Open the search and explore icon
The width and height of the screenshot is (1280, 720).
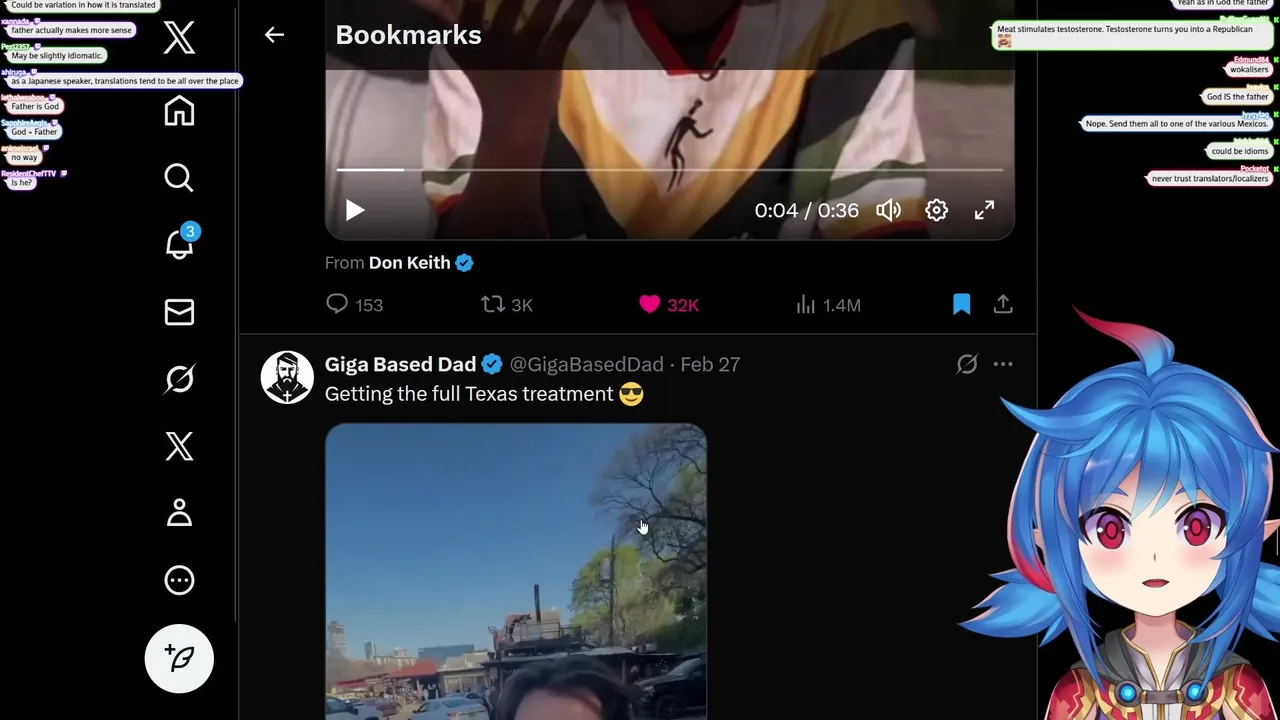click(x=179, y=178)
